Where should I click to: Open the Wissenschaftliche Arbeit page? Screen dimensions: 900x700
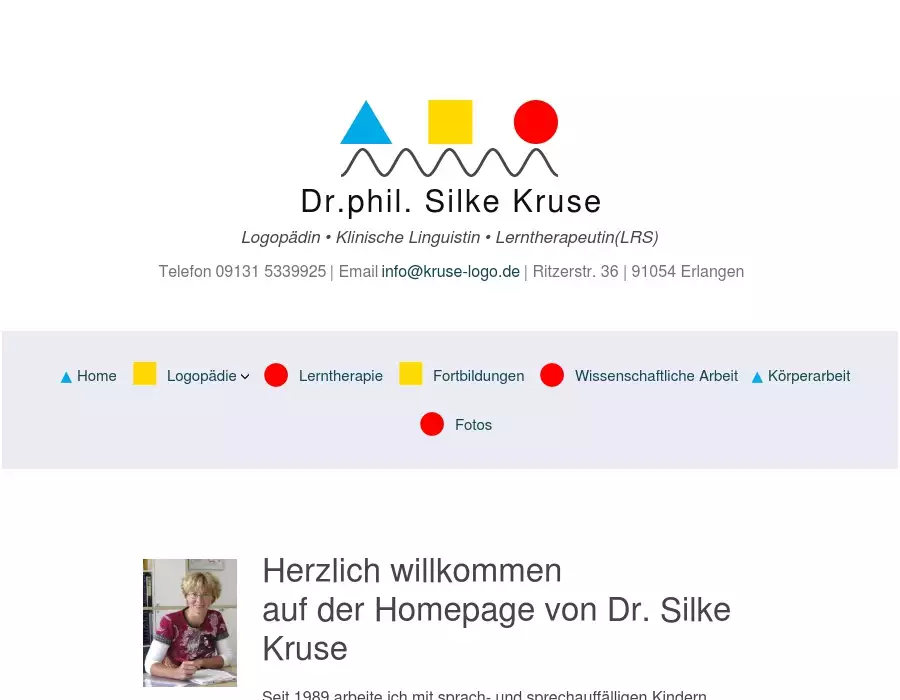click(x=656, y=376)
